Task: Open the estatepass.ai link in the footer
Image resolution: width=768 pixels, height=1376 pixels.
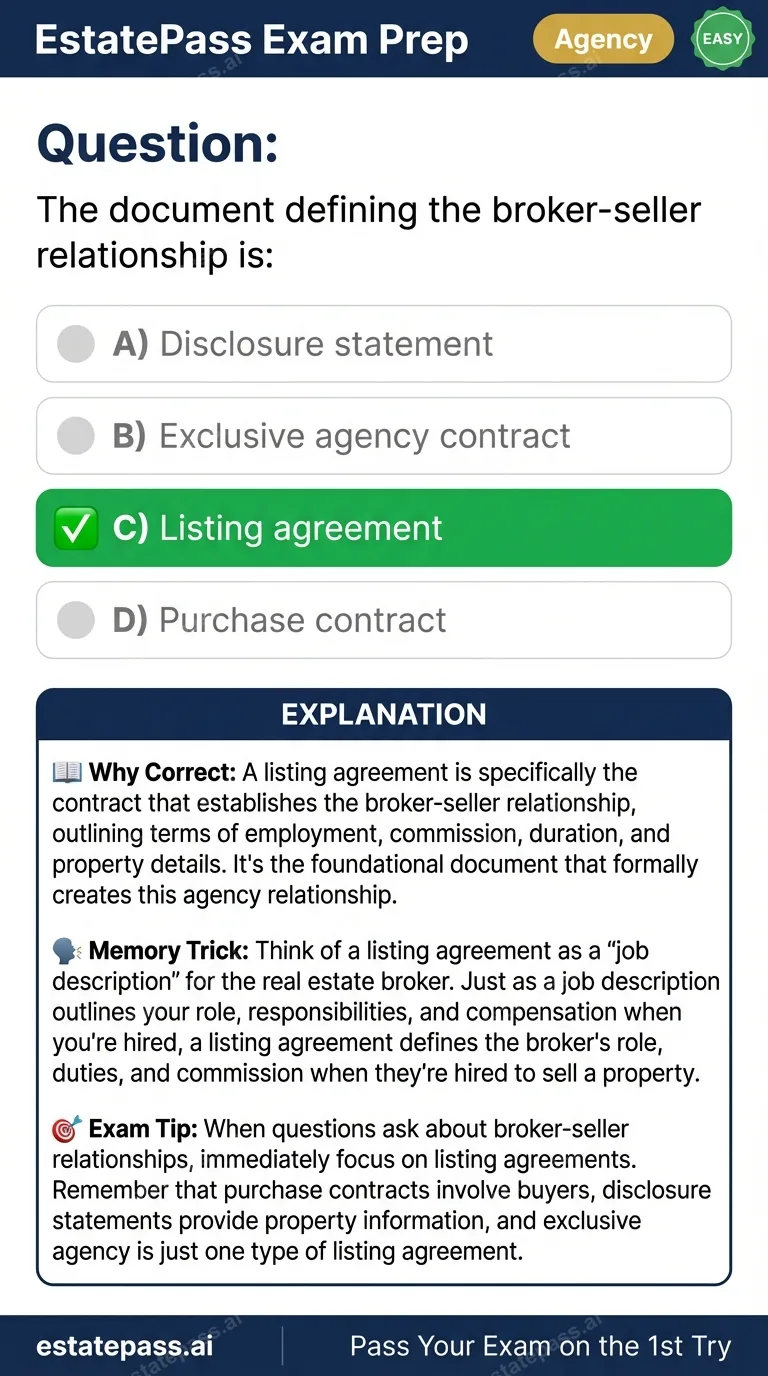Action: point(123,1346)
